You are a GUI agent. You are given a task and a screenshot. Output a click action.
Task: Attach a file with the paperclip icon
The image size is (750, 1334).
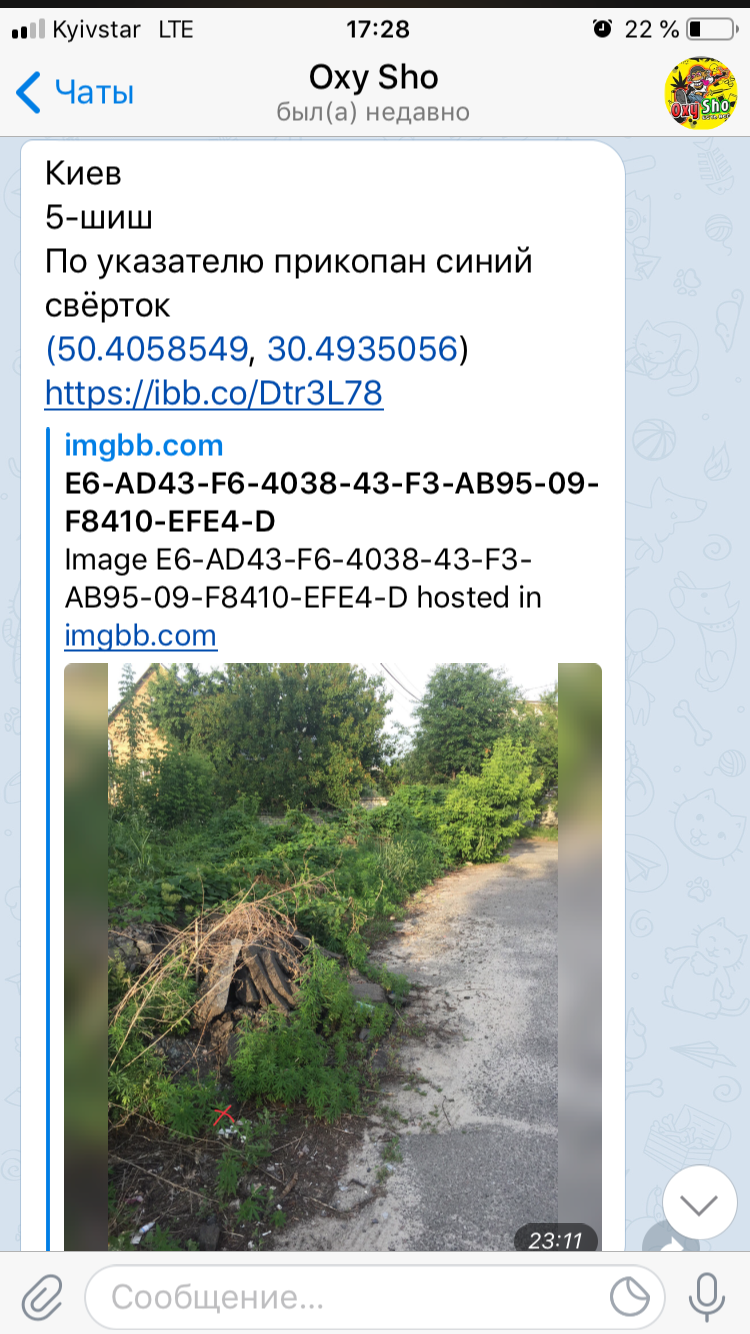(42, 1297)
